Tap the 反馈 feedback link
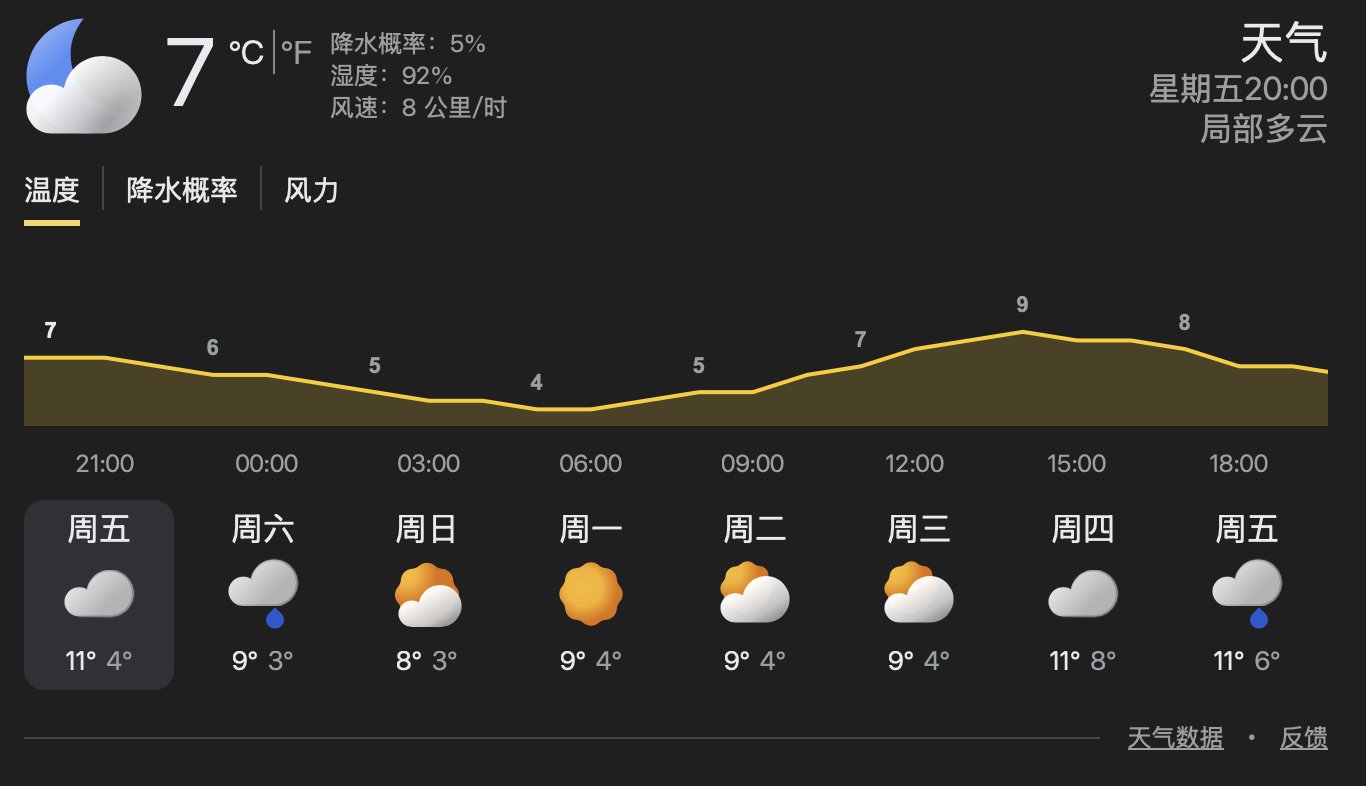 pos(1303,738)
